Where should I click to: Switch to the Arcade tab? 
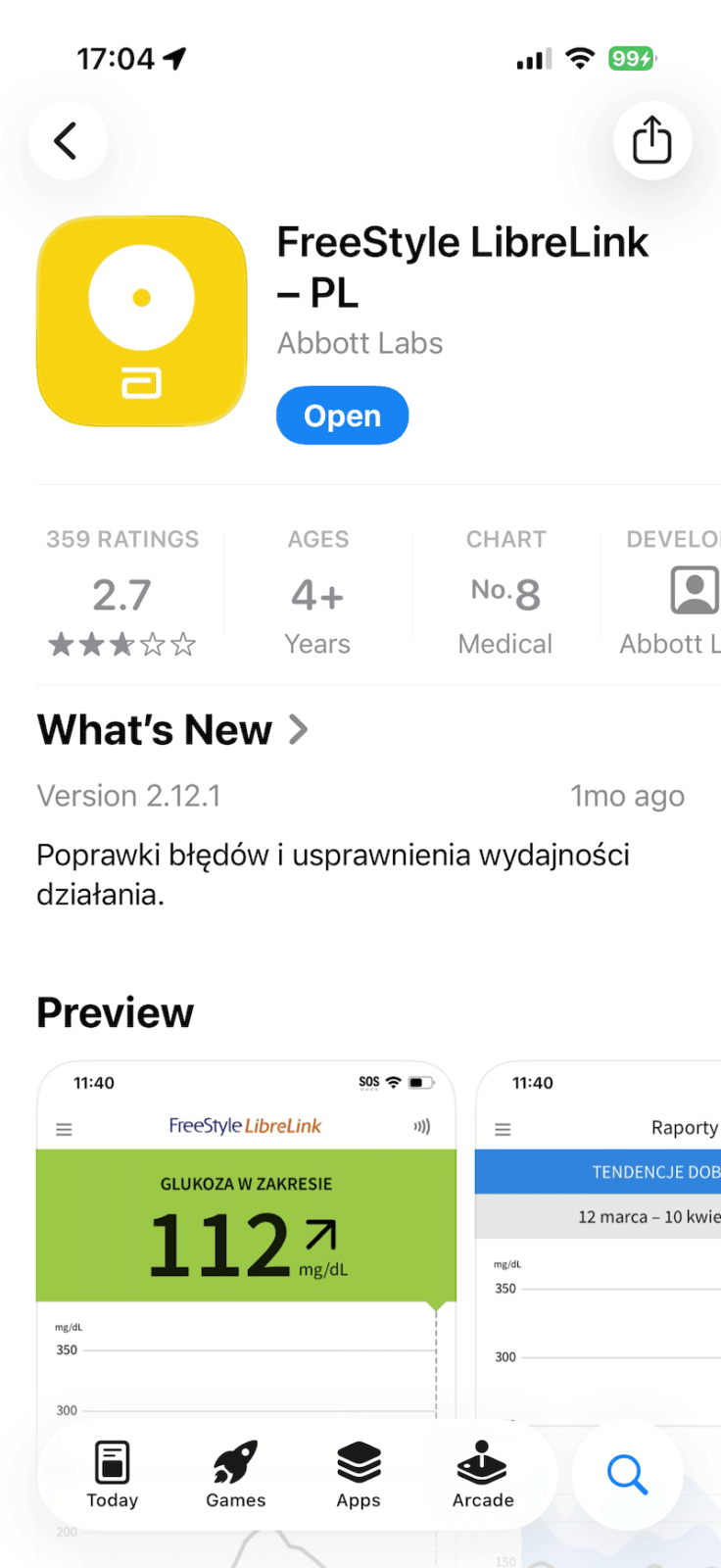tap(483, 1474)
